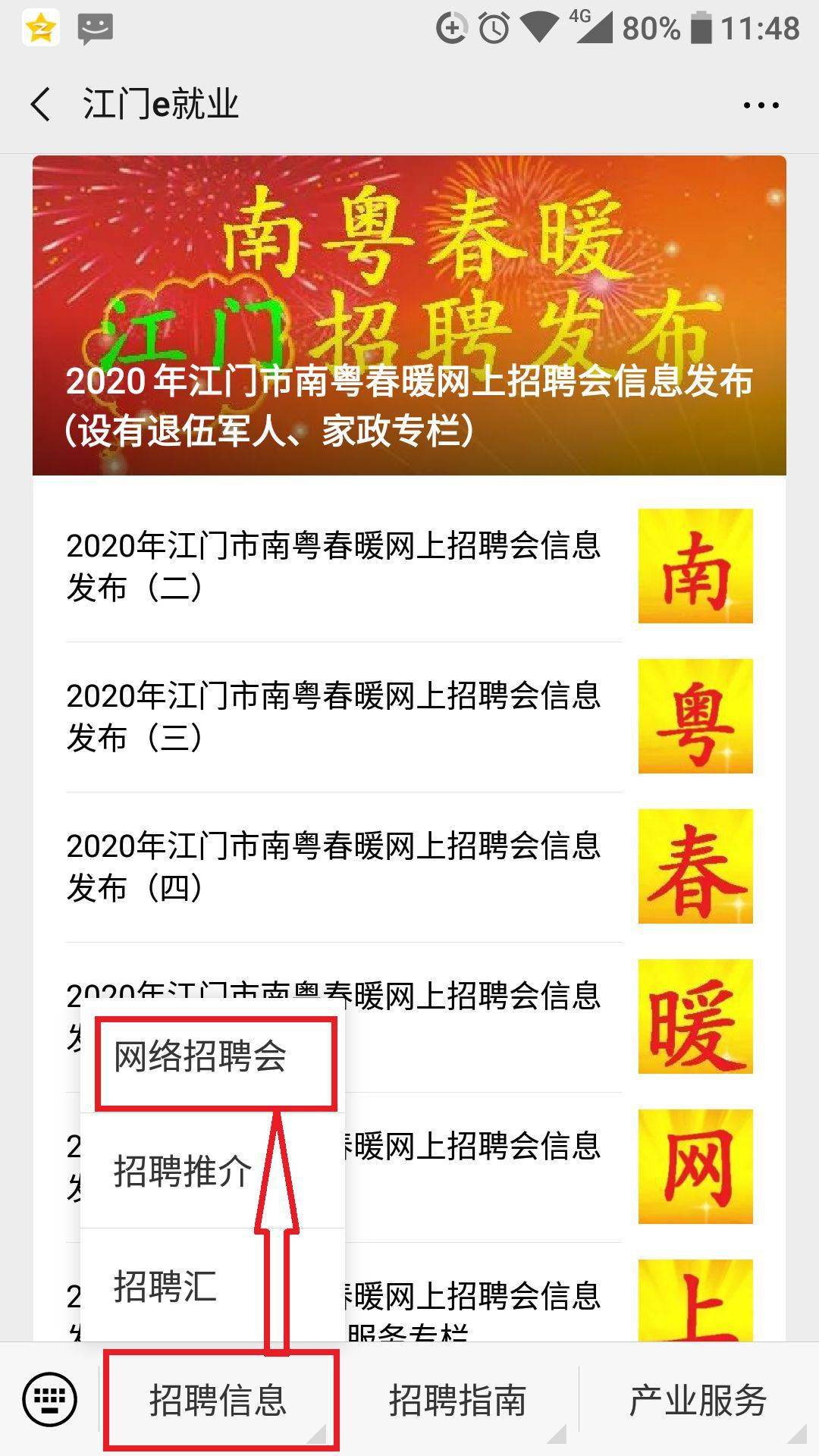Select 招聘推介 from the popup menu
The height and width of the screenshot is (1456, 819).
182,1171
